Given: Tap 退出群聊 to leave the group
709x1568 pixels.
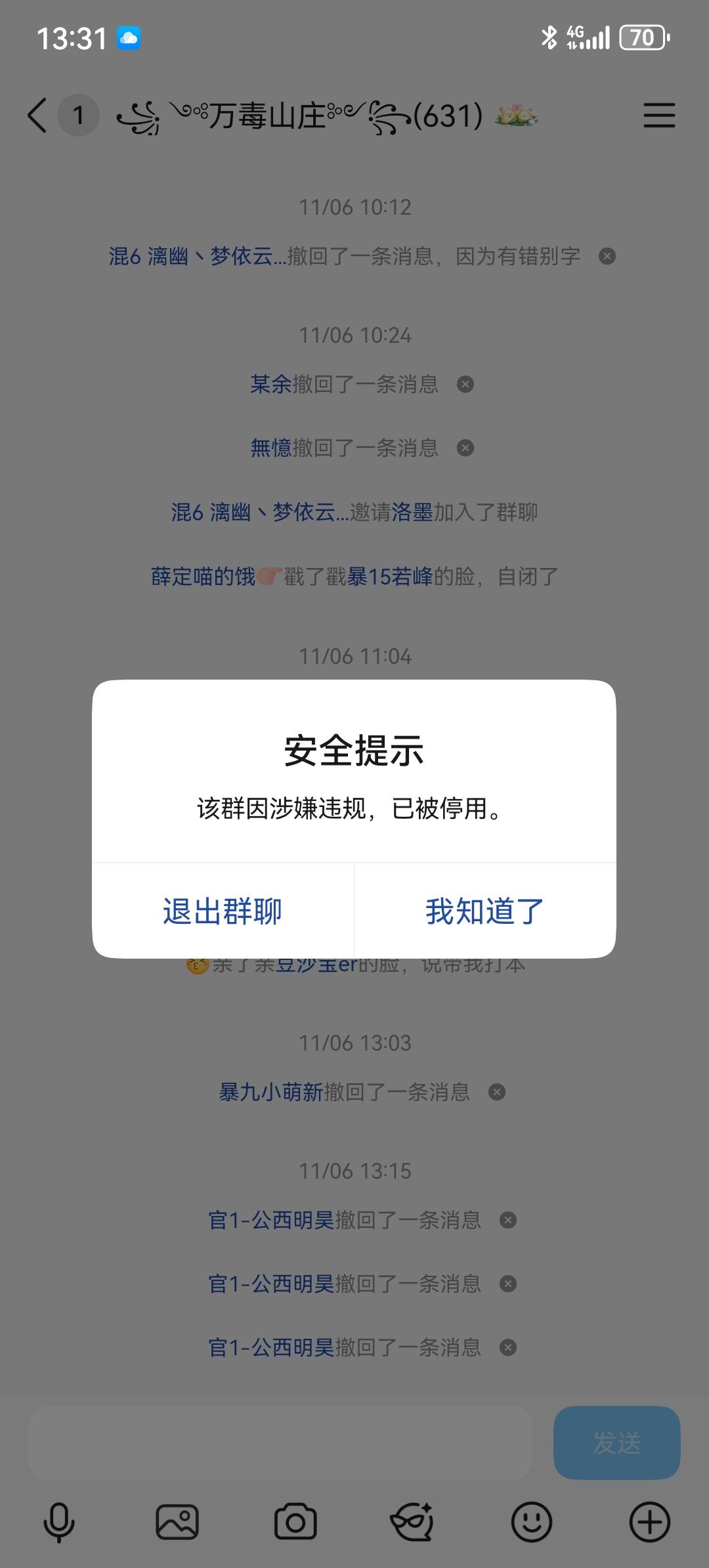Looking at the screenshot, I should (223, 911).
